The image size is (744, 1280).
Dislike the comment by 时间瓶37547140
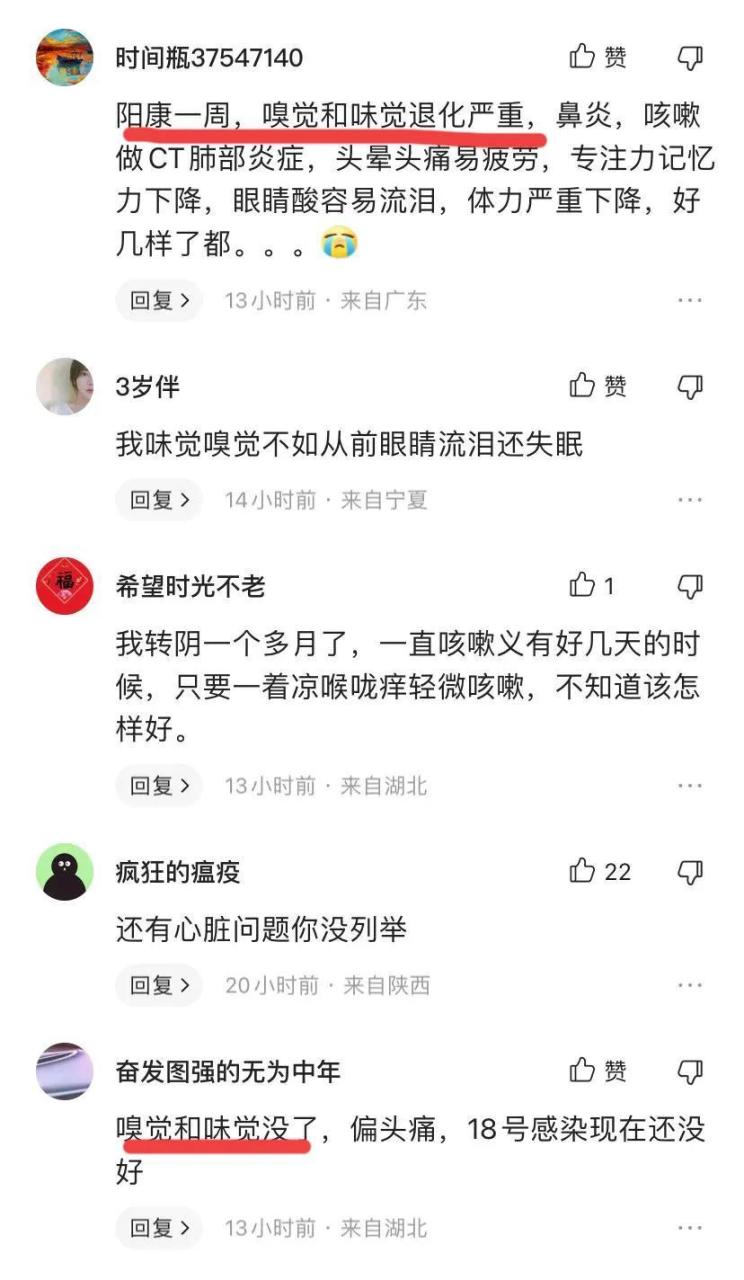click(x=690, y=58)
